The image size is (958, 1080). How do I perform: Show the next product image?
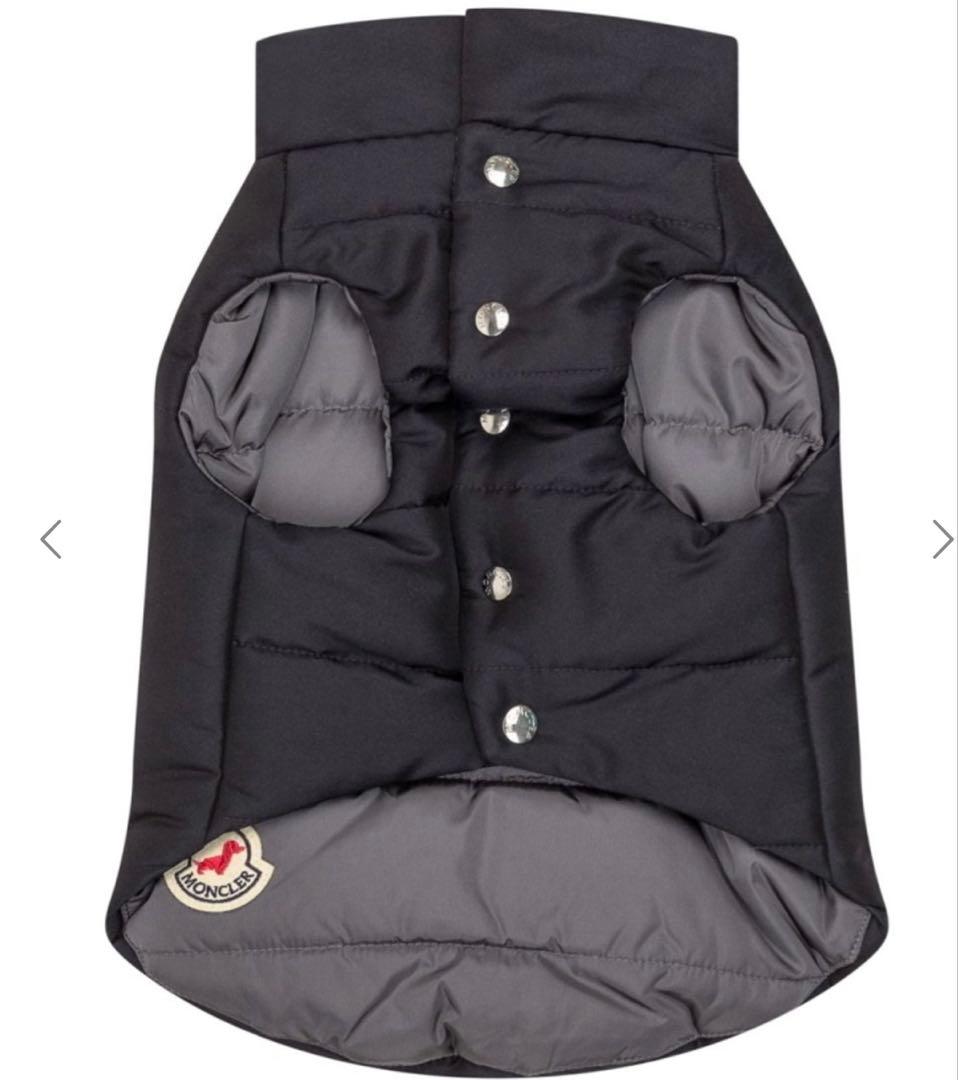coord(942,539)
